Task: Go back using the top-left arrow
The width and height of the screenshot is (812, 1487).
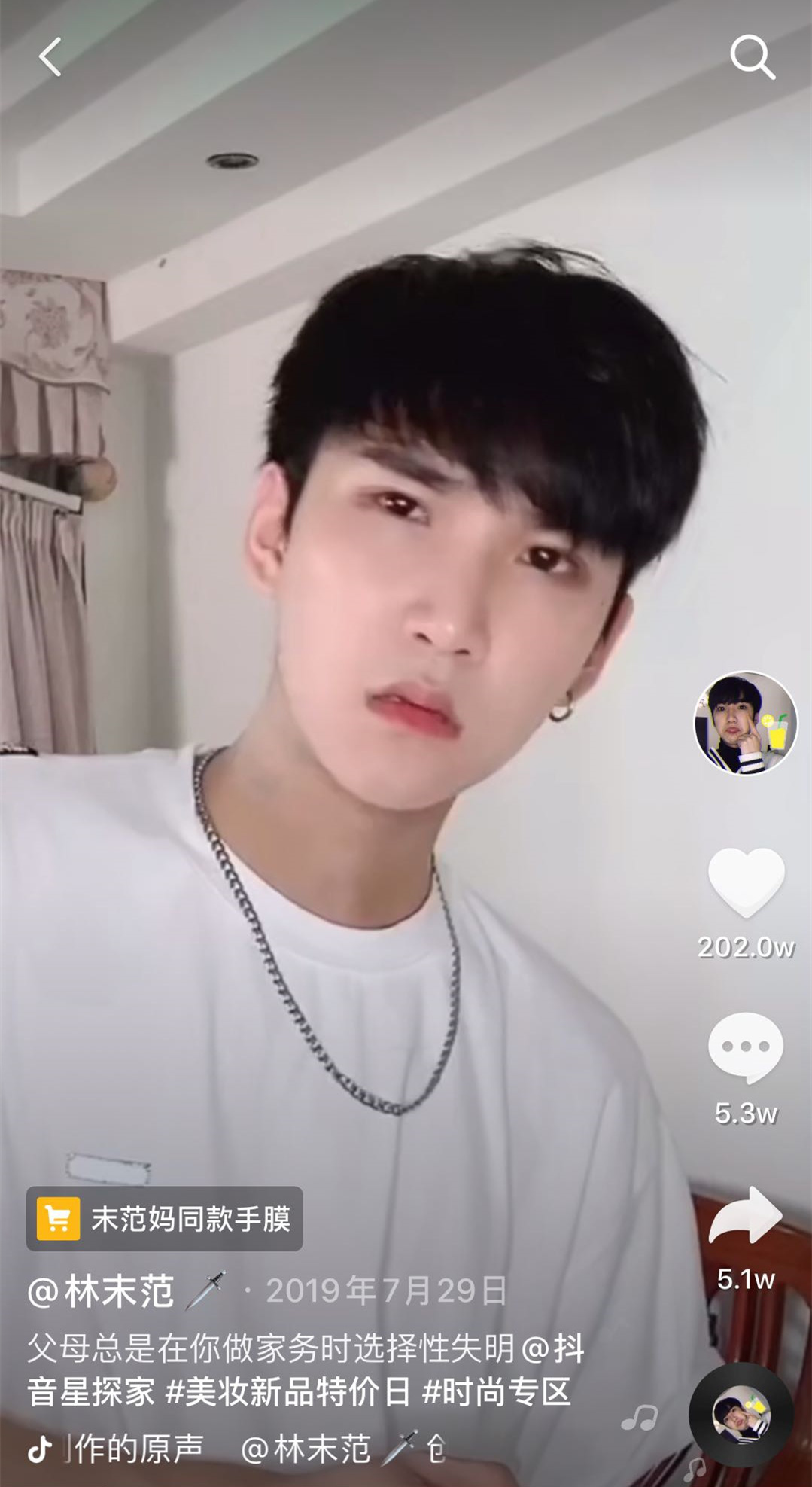Action: click(50, 57)
